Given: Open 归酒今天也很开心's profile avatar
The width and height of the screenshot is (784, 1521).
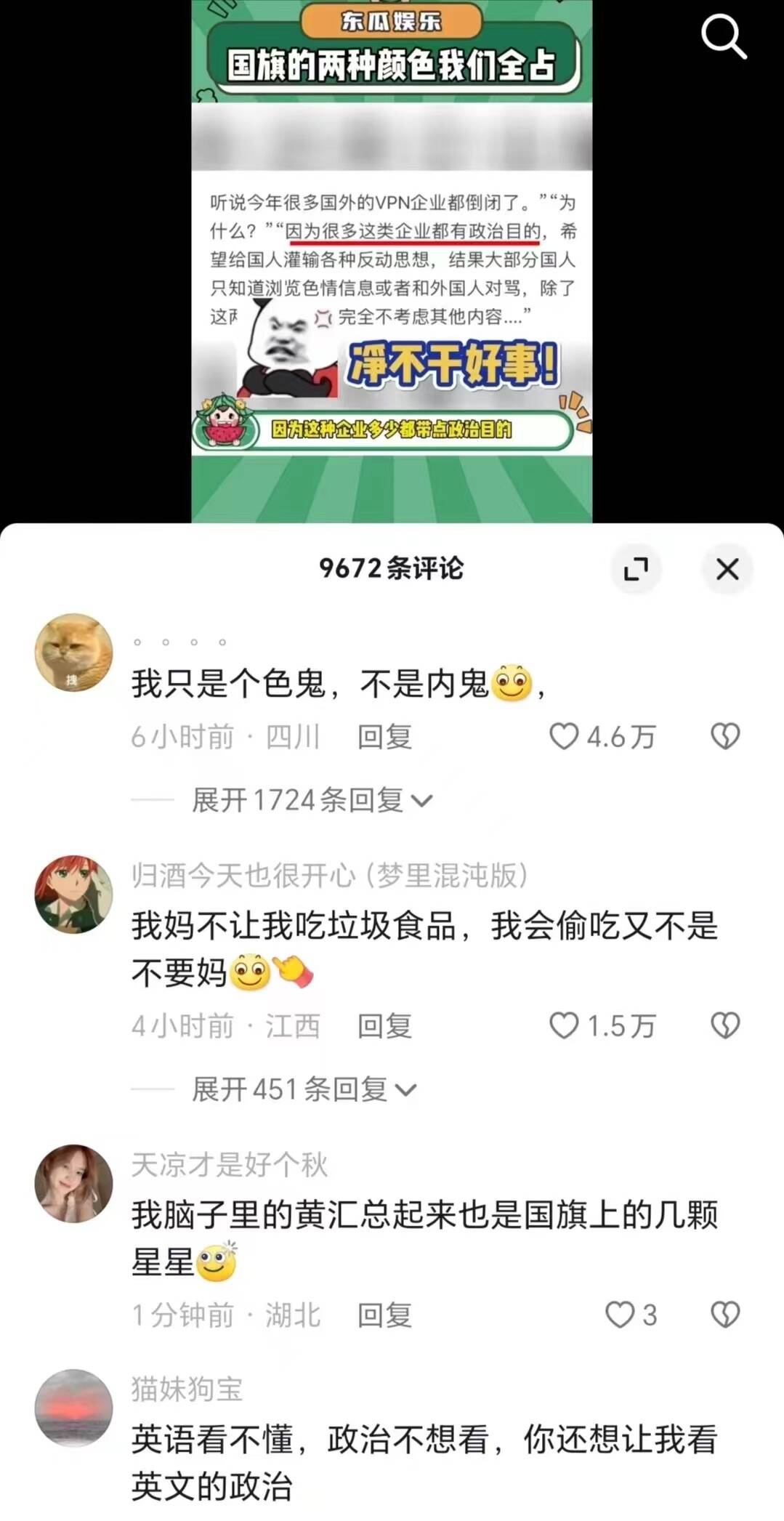Looking at the screenshot, I should pyautogui.click(x=74, y=894).
